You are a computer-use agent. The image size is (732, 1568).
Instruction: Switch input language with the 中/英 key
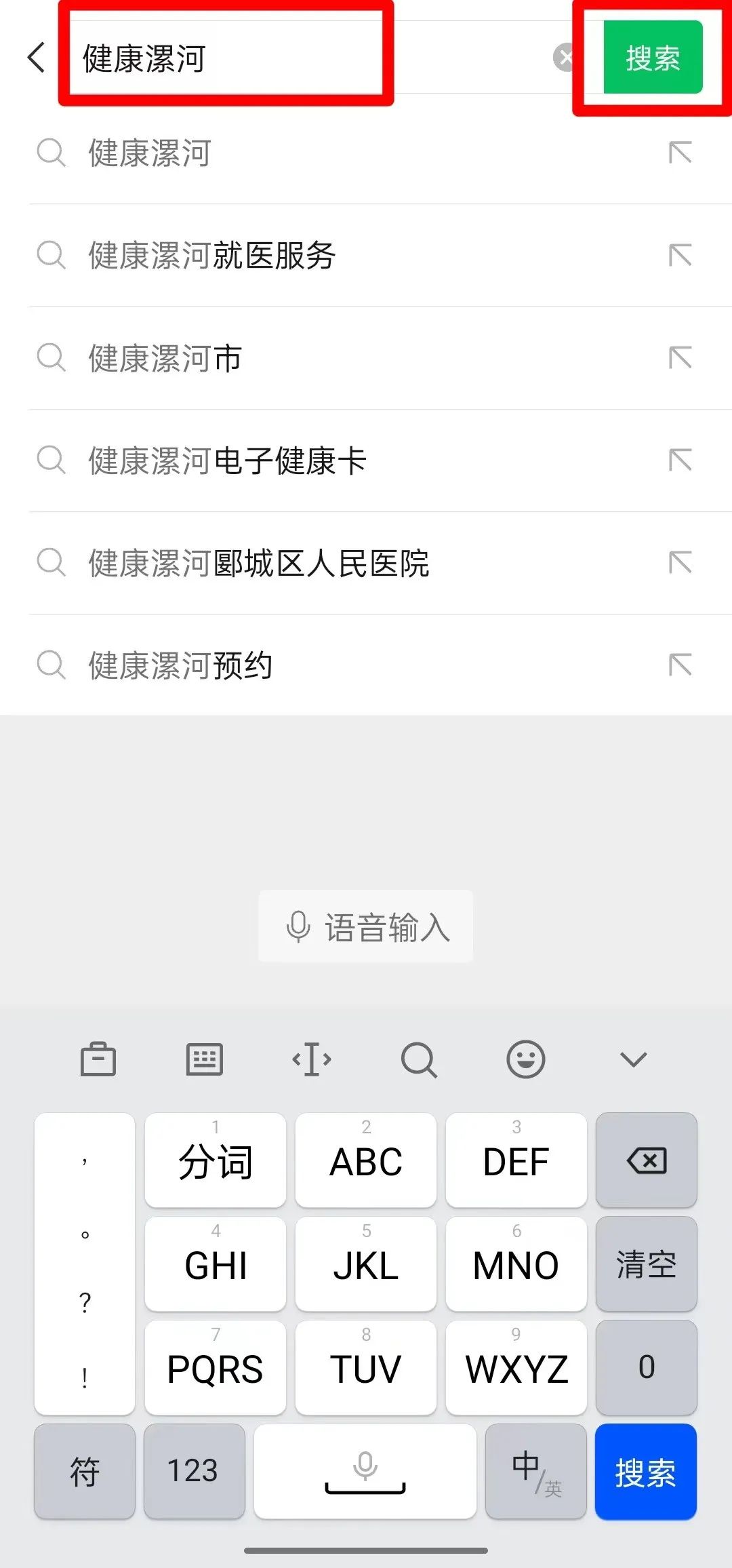[536, 1472]
